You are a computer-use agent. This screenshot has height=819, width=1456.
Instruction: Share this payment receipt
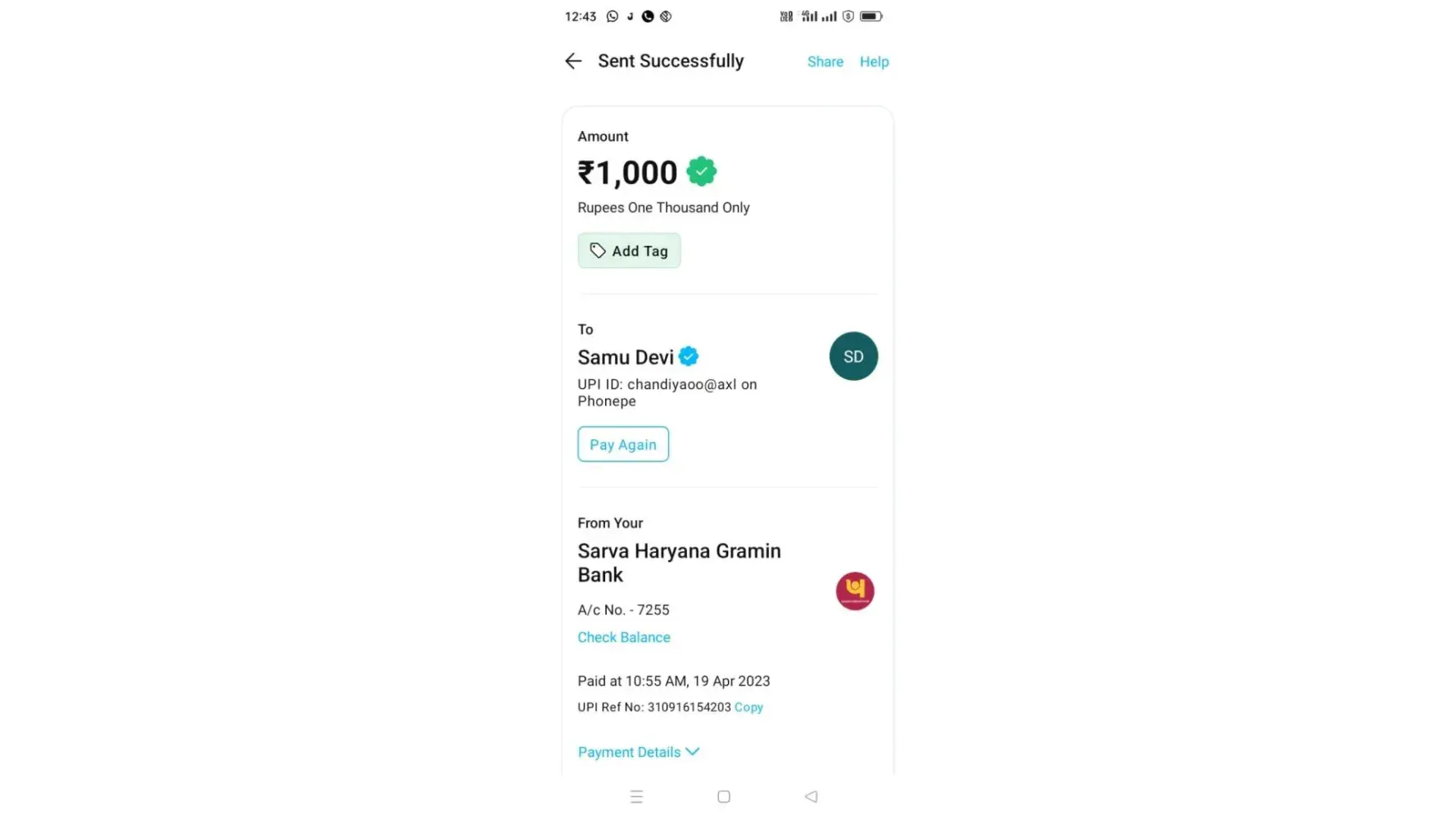[x=825, y=61]
